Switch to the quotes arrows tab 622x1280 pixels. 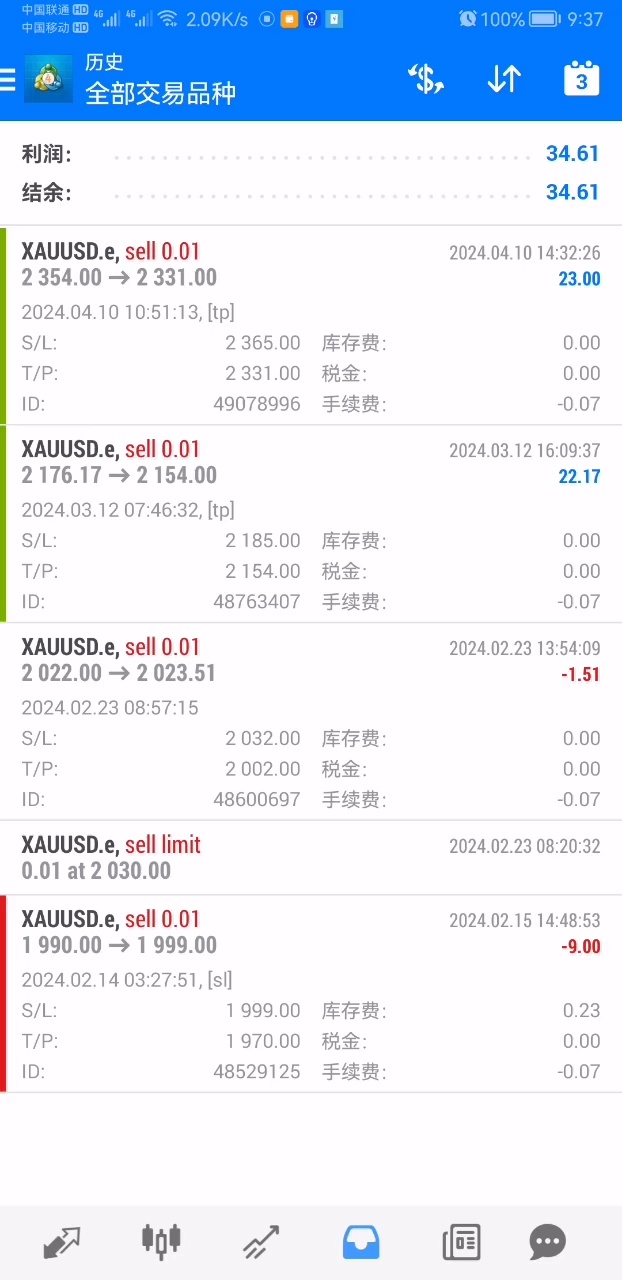(61, 1243)
